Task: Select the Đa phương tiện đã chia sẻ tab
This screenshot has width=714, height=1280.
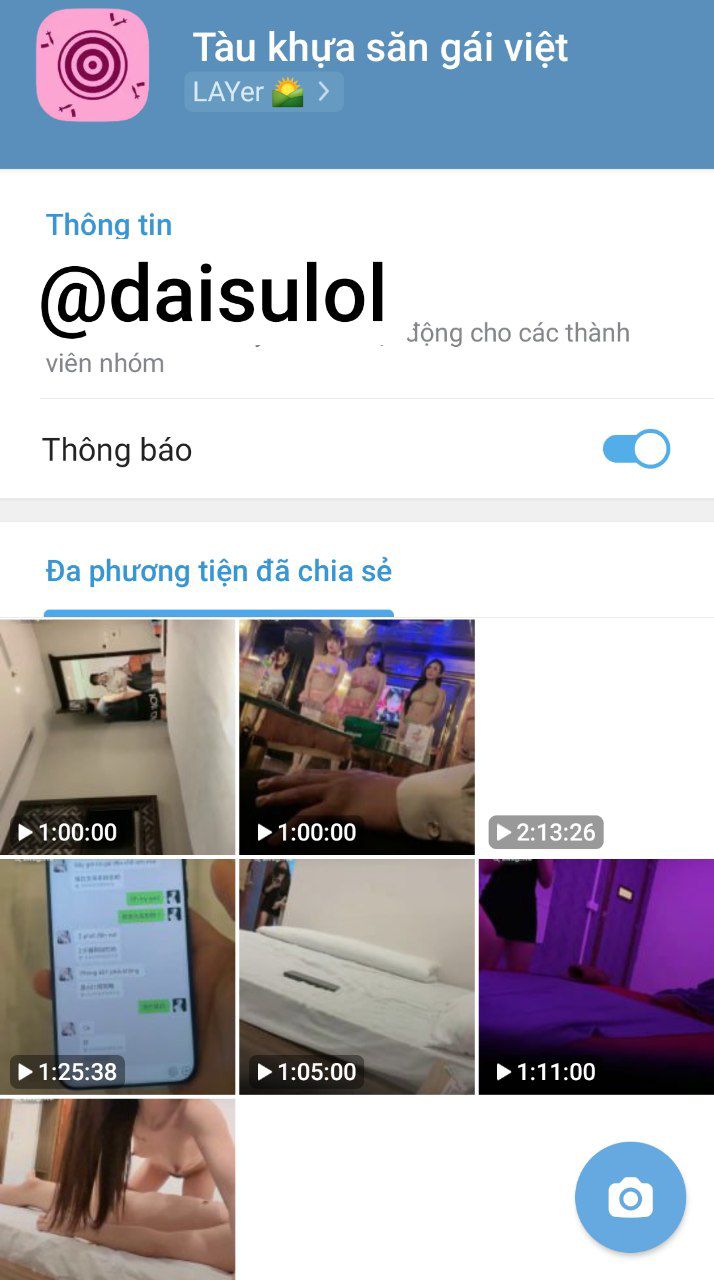Action: click(x=219, y=572)
